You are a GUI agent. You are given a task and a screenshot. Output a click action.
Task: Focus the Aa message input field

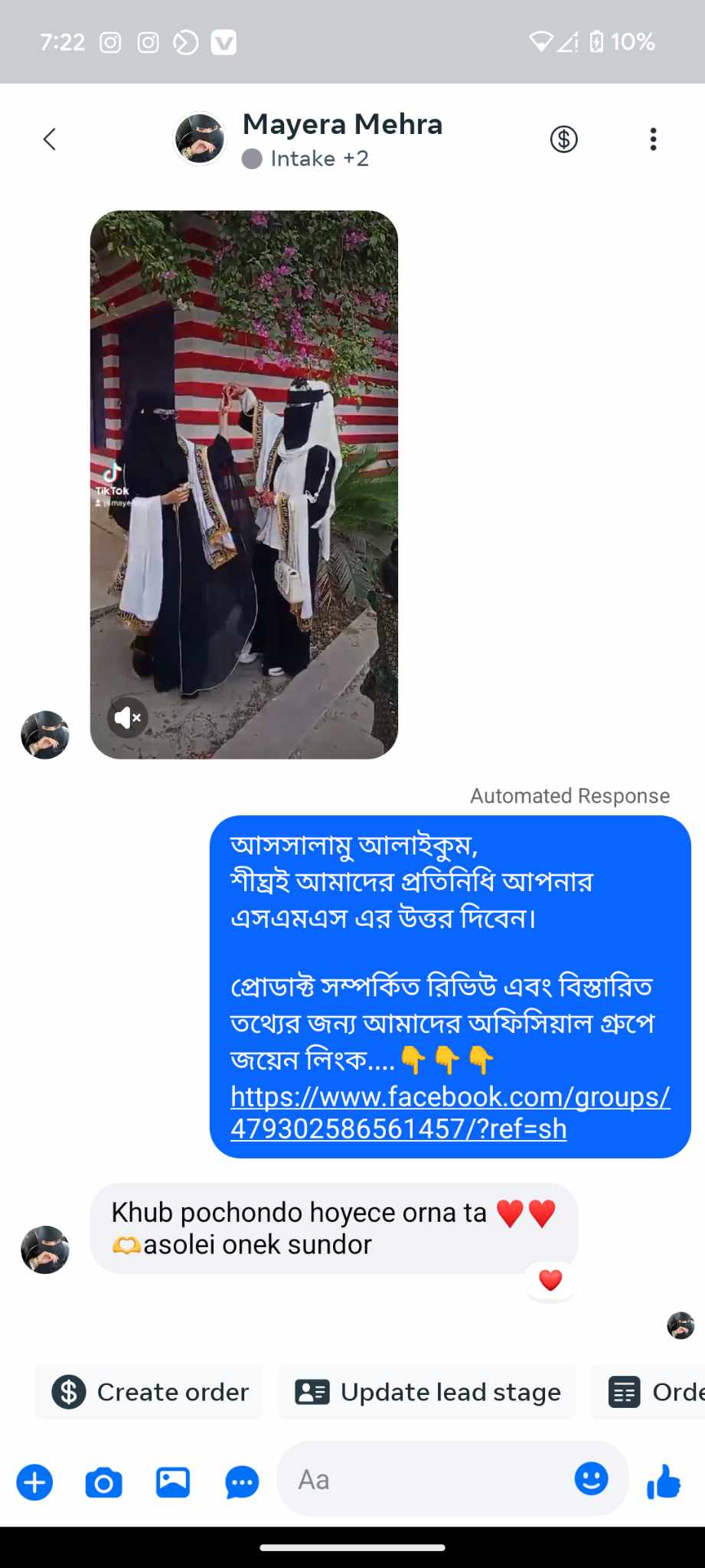click(421, 1479)
